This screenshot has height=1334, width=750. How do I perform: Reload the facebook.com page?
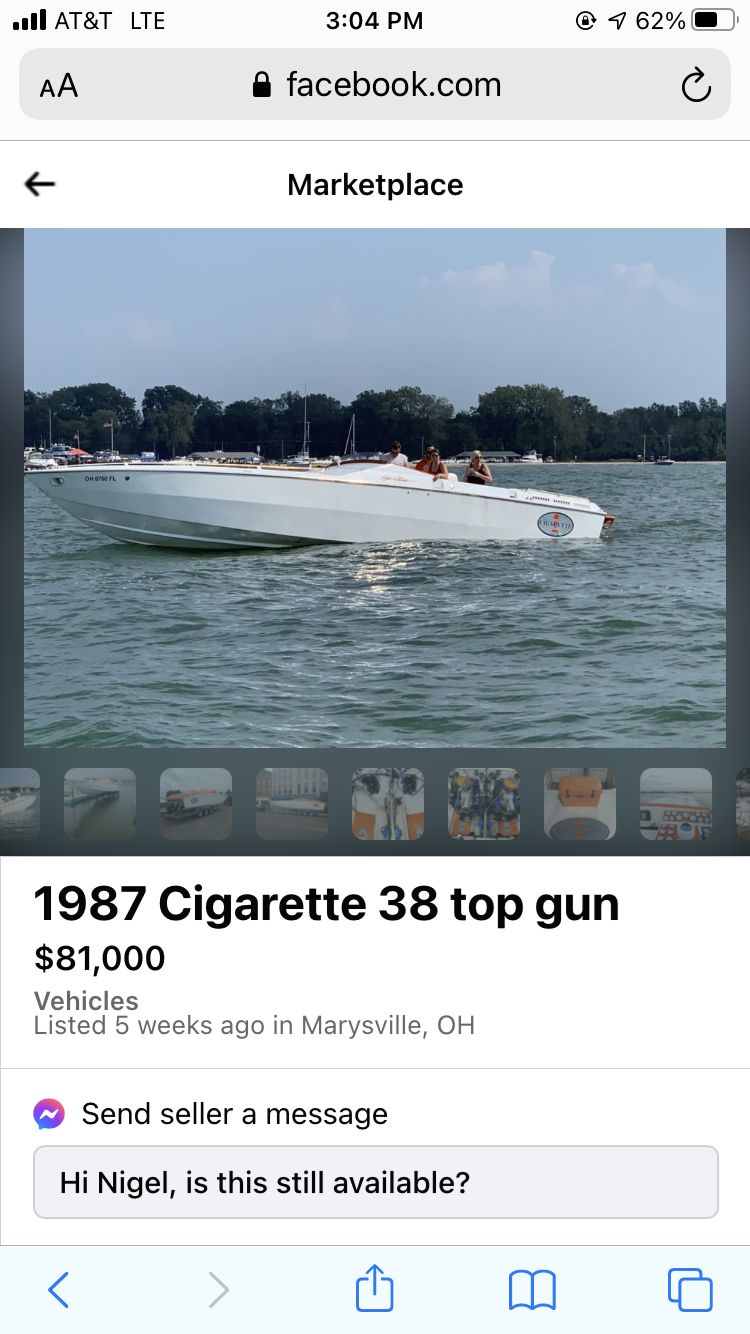tap(696, 86)
